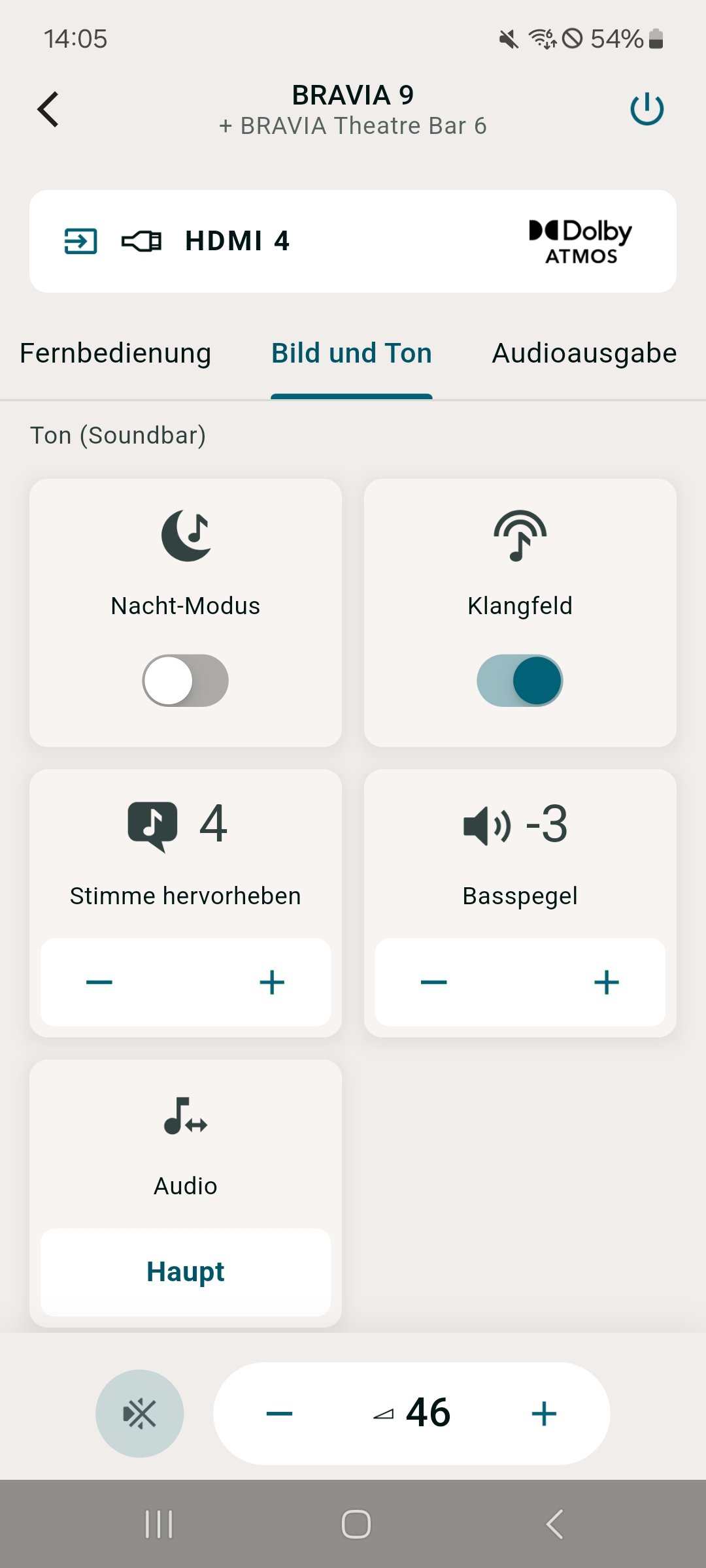Raise the Basspegel value
706x1568 pixels.
(x=607, y=982)
